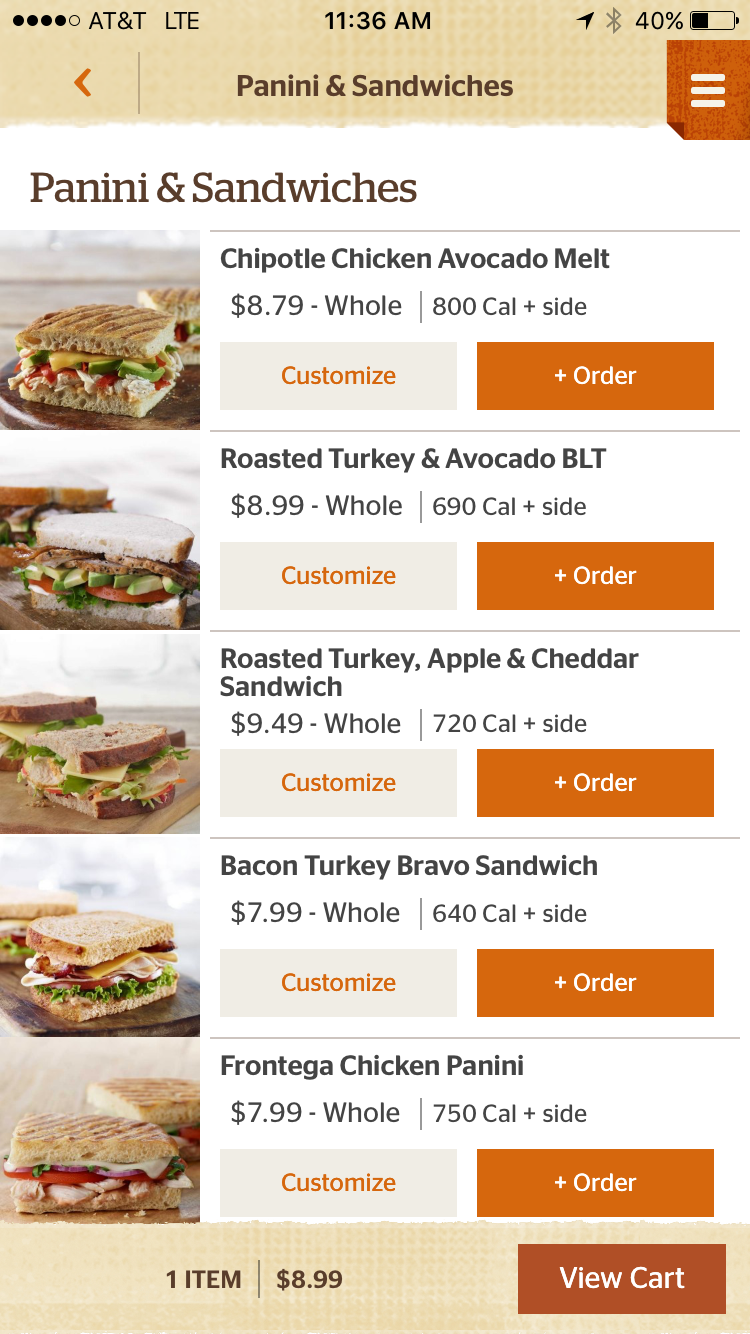Go back using the orange arrow
Screen dimensions: 750x1334
pos(83,83)
